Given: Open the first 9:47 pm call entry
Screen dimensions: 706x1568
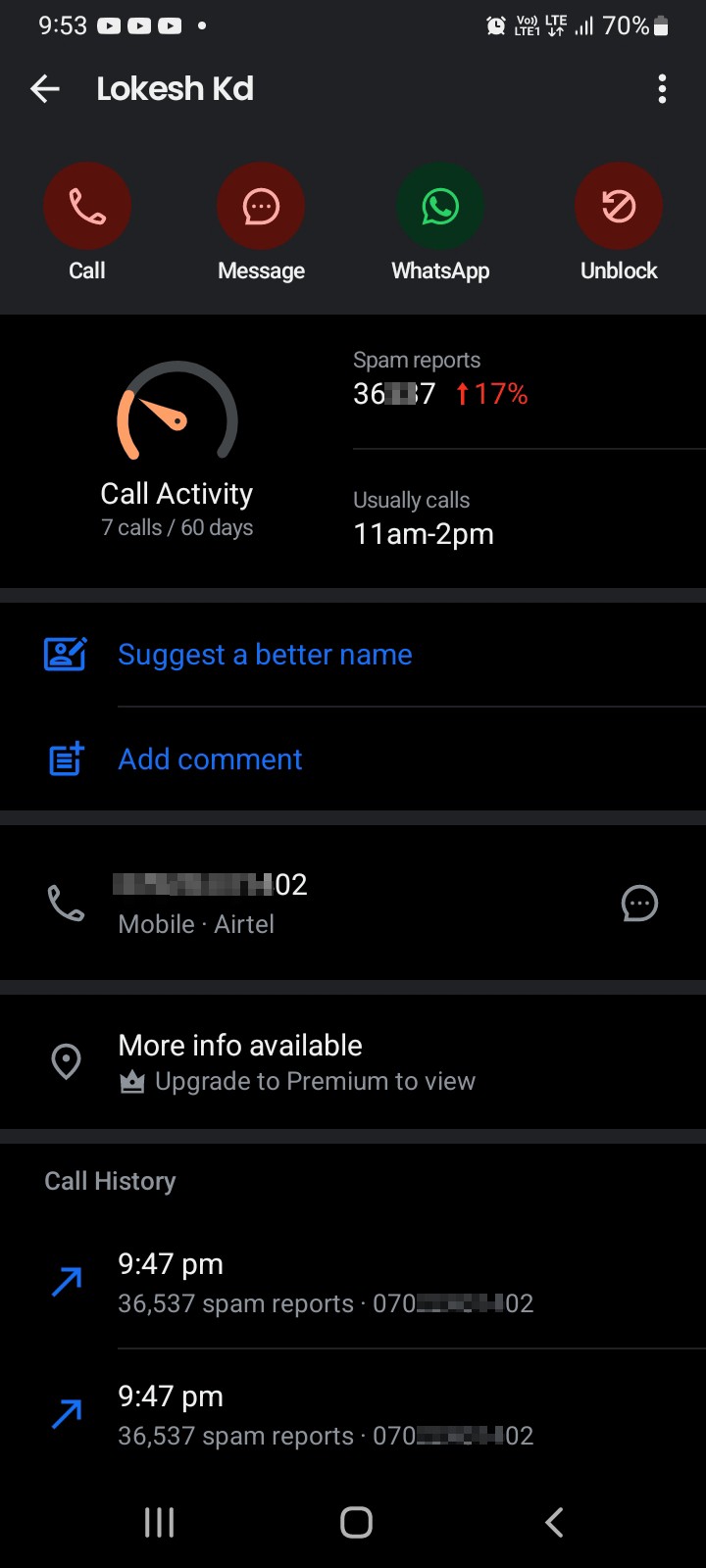Looking at the screenshot, I should pyautogui.click(x=353, y=1283).
